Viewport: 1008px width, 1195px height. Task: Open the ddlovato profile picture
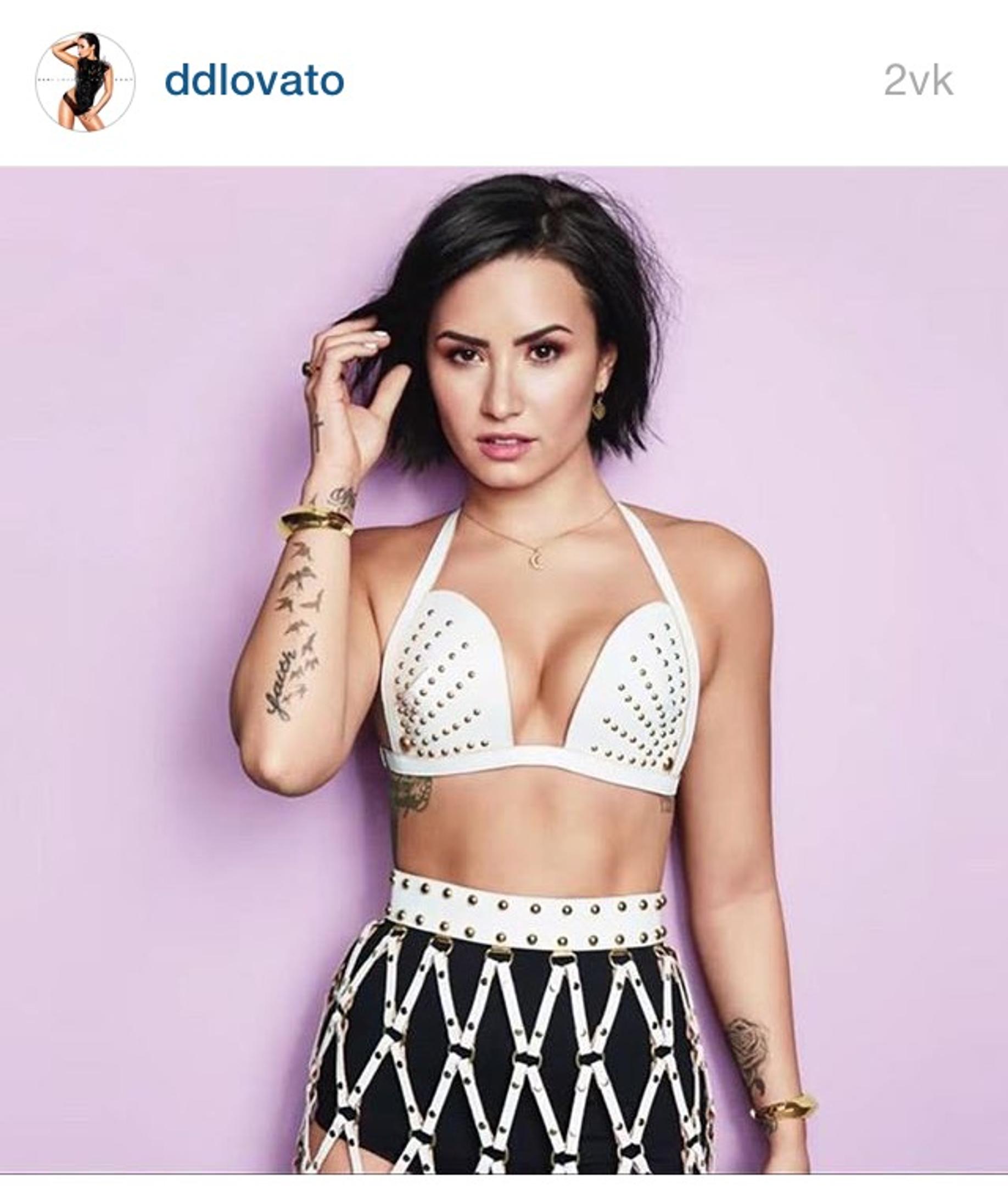coord(85,82)
